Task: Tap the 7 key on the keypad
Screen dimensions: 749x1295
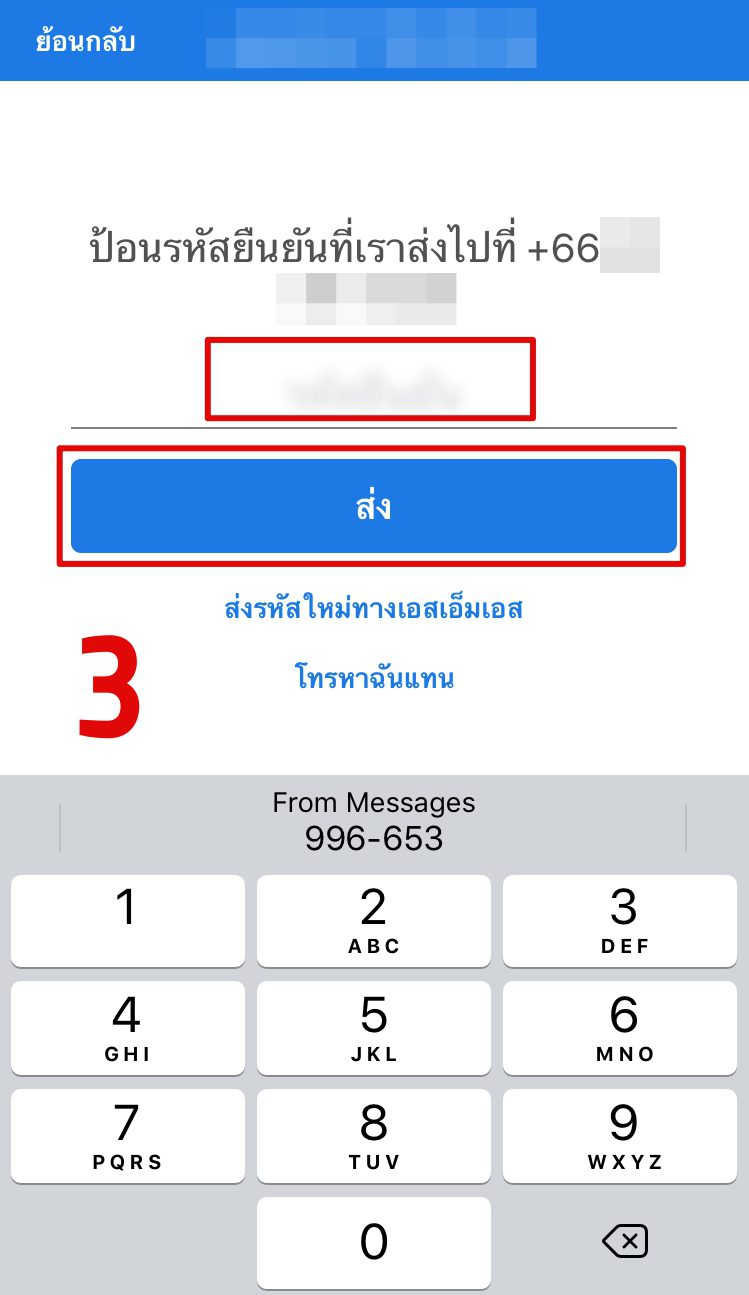Action: pos(127,1137)
